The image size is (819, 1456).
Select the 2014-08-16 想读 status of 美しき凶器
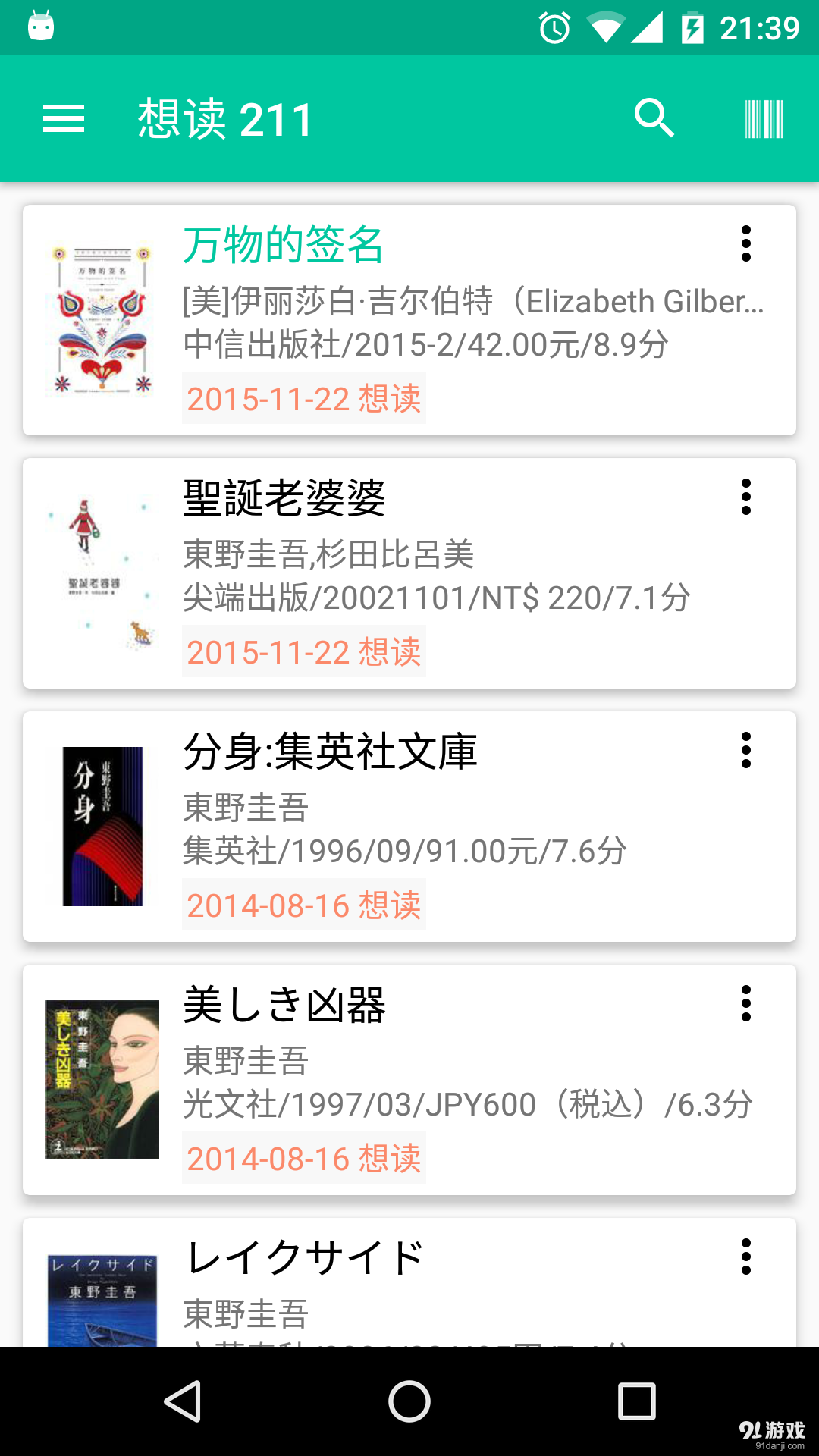pyautogui.click(x=303, y=1157)
